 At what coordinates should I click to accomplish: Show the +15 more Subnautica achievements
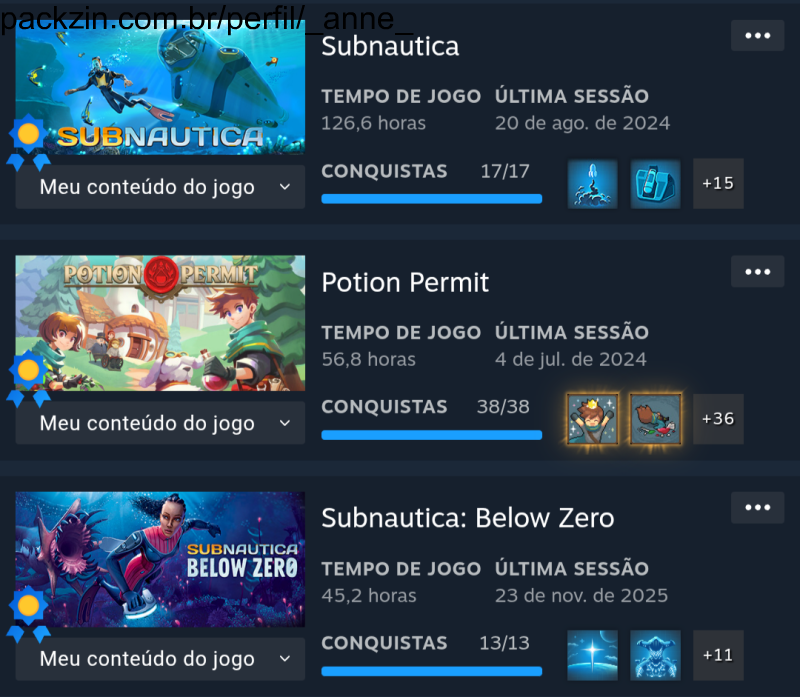point(718,184)
